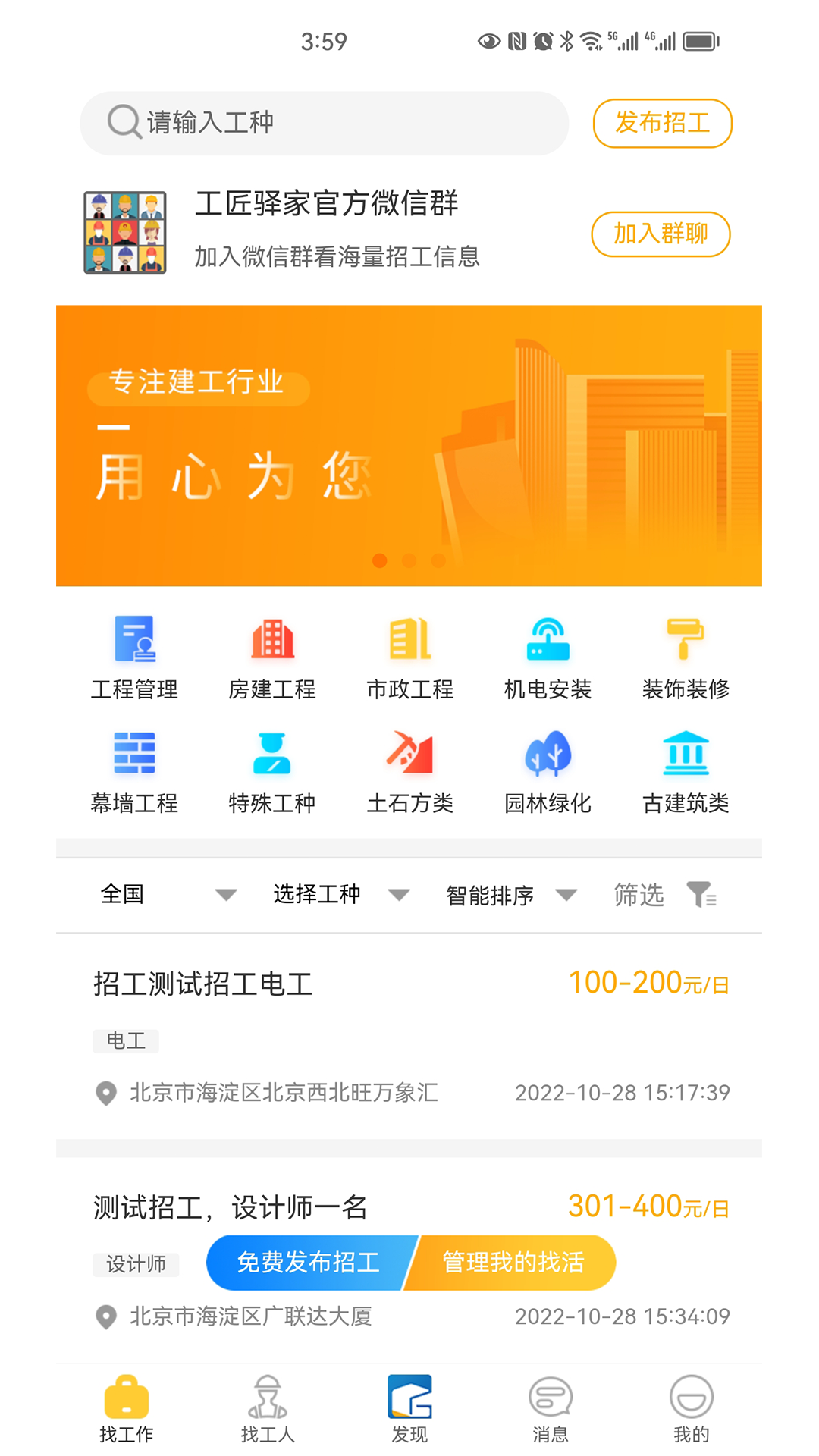This screenshot has height=1456, width=819.
Task: Expand the 智能排序 sorting dropdown
Action: click(x=508, y=895)
